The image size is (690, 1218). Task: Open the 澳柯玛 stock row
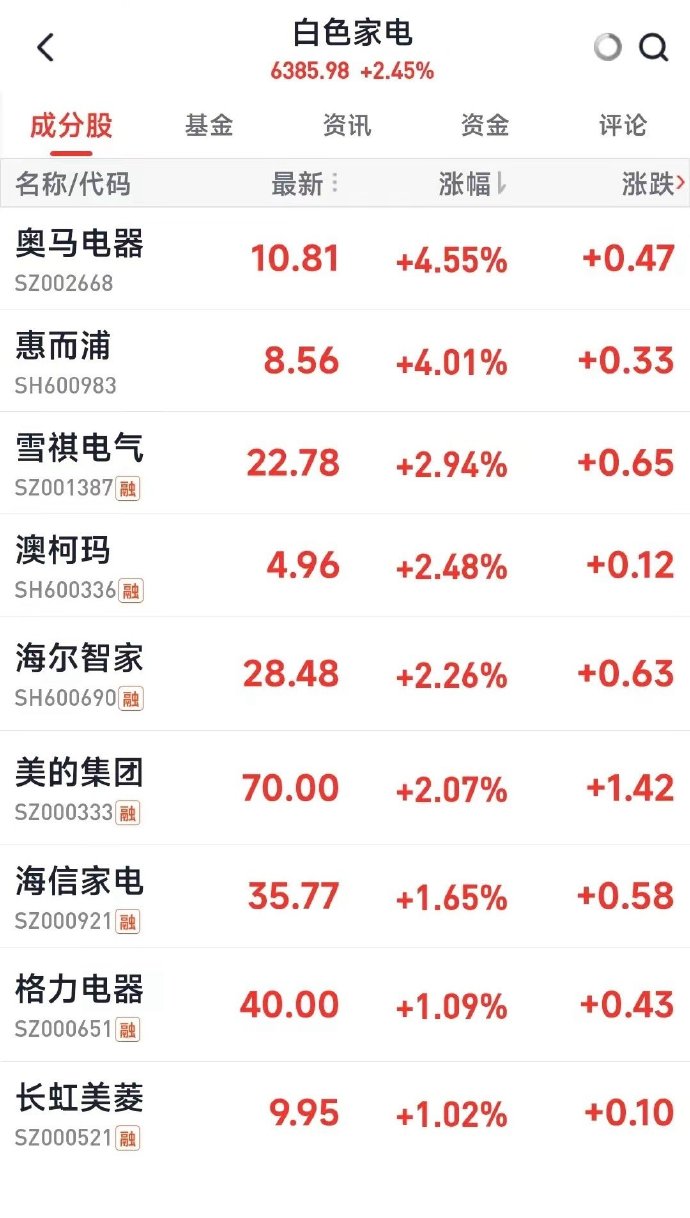pos(345,565)
